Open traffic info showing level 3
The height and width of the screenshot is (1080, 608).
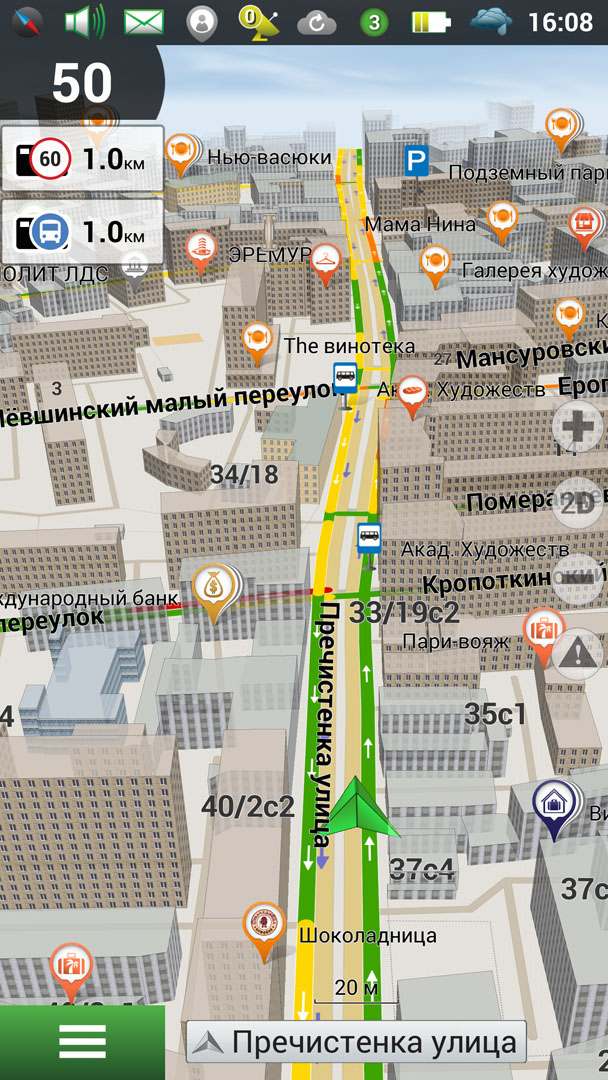[374, 21]
